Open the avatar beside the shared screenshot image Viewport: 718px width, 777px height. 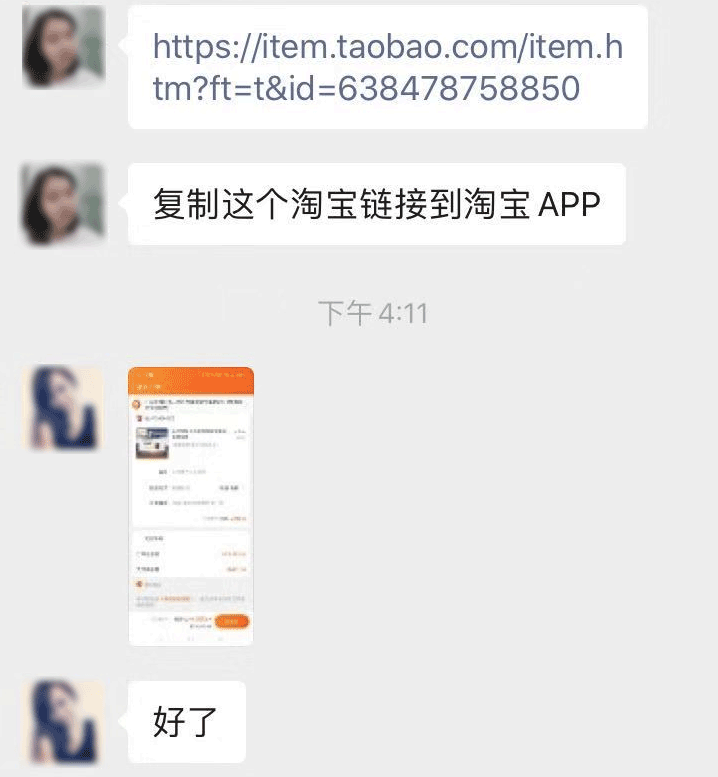[x=63, y=407]
